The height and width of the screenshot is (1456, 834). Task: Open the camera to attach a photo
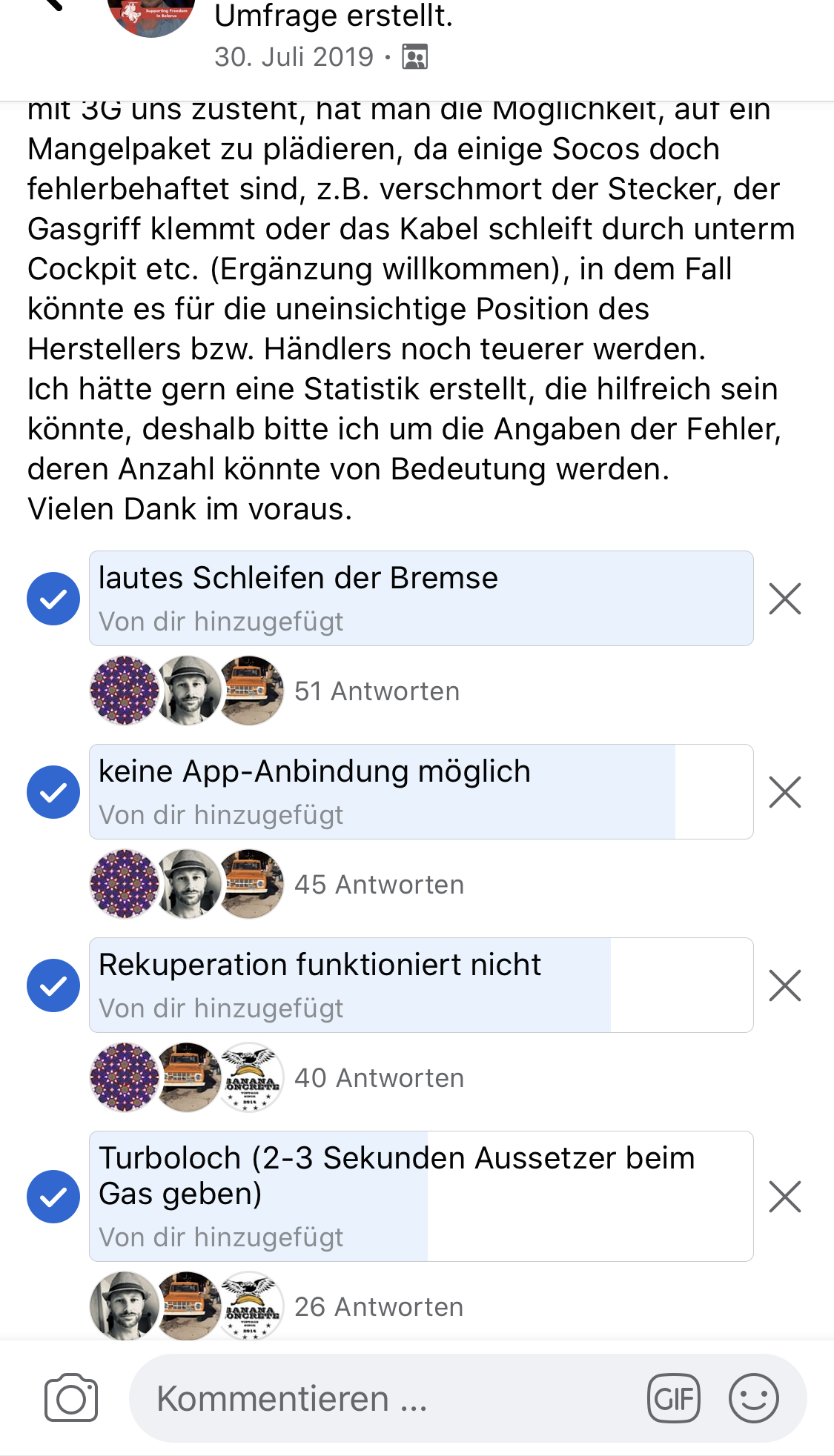[71, 1398]
